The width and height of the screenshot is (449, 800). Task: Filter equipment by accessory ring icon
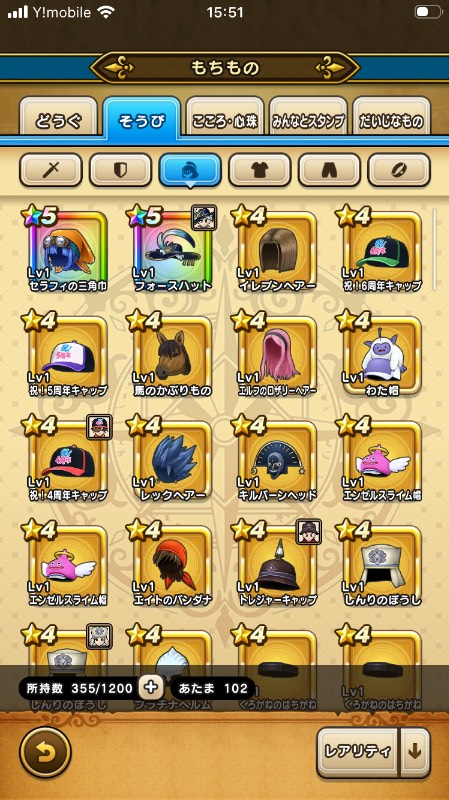(399, 170)
